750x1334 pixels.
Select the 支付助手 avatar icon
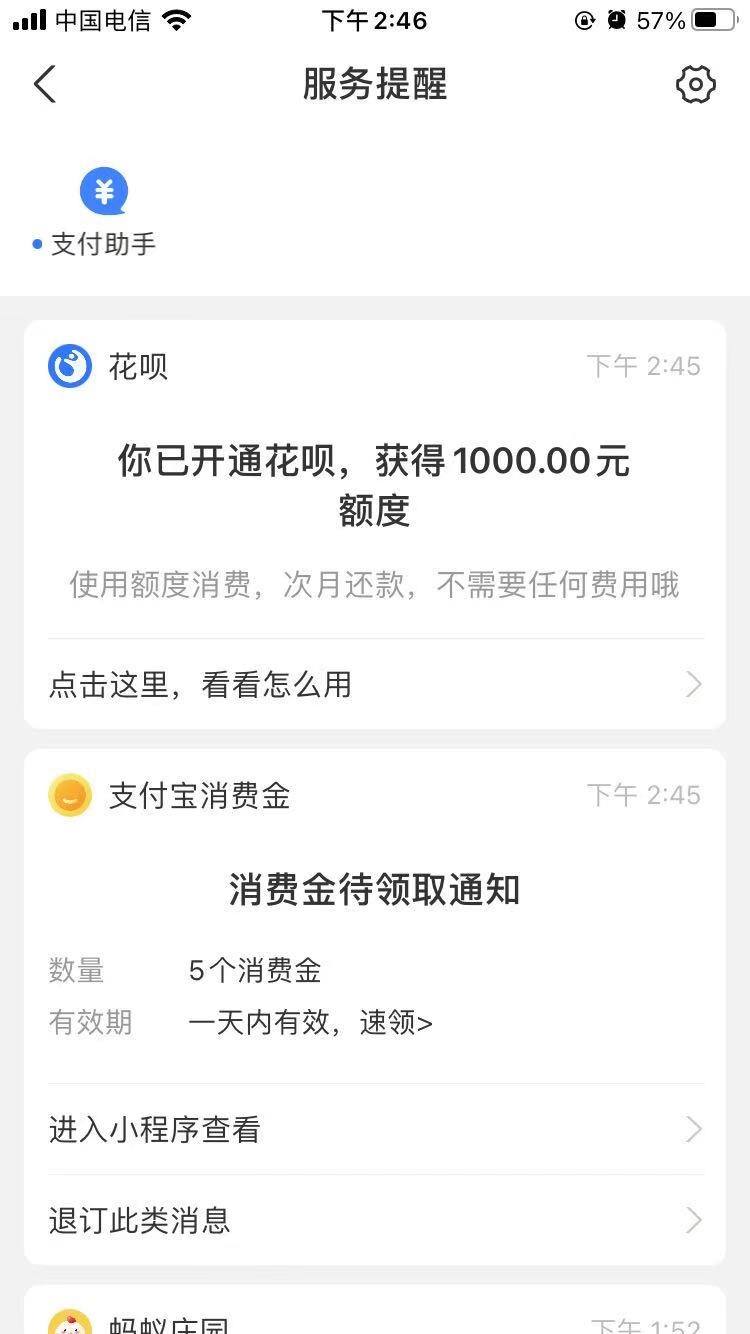(103, 191)
